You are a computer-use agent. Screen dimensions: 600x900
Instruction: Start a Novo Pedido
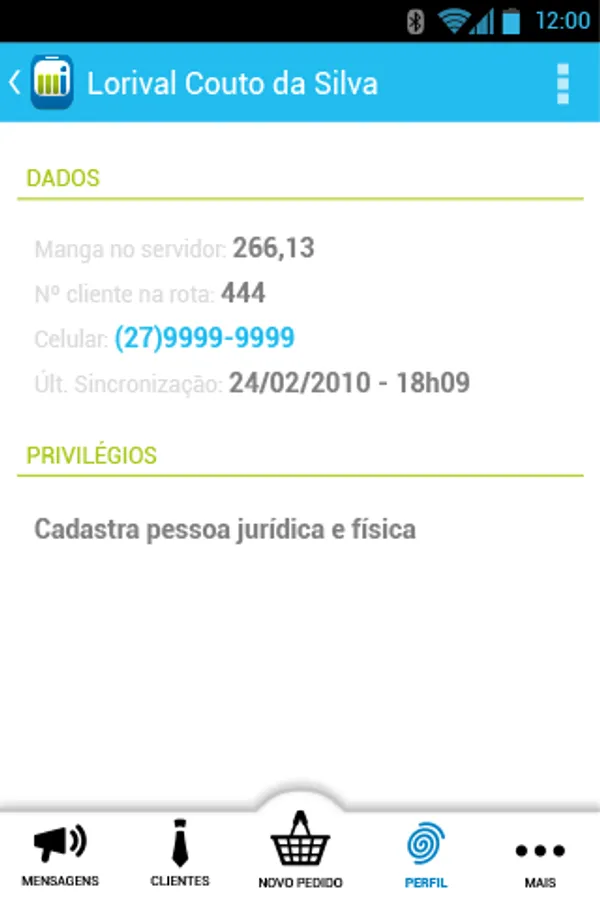click(300, 850)
